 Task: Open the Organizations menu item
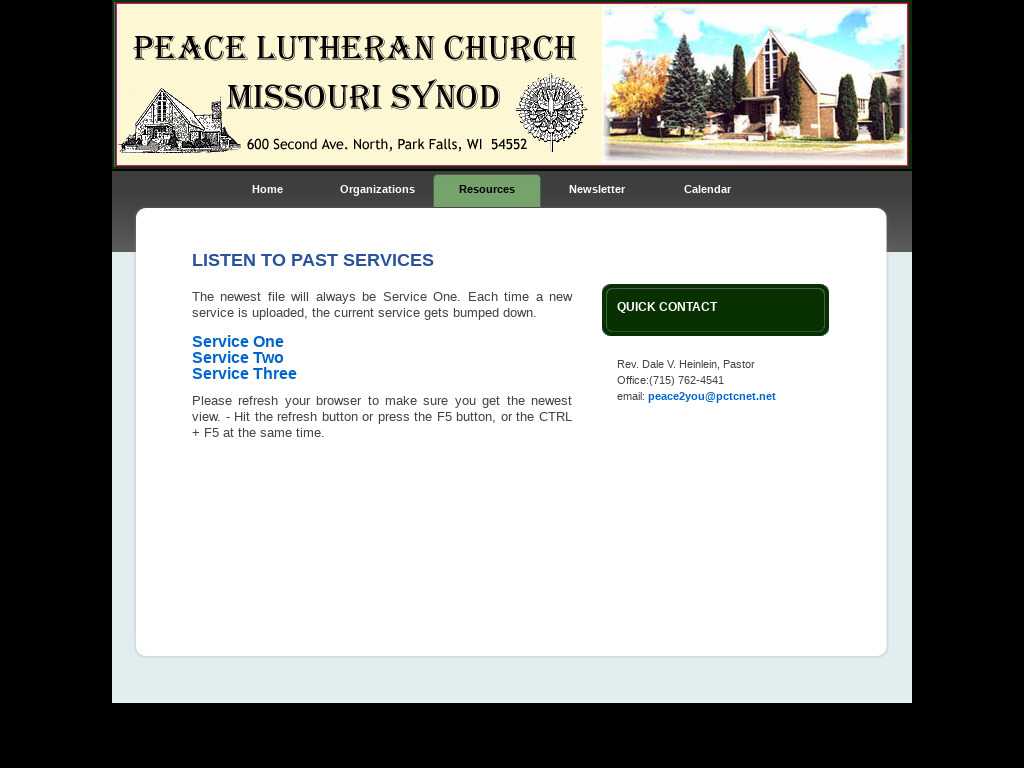coord(377,190)
